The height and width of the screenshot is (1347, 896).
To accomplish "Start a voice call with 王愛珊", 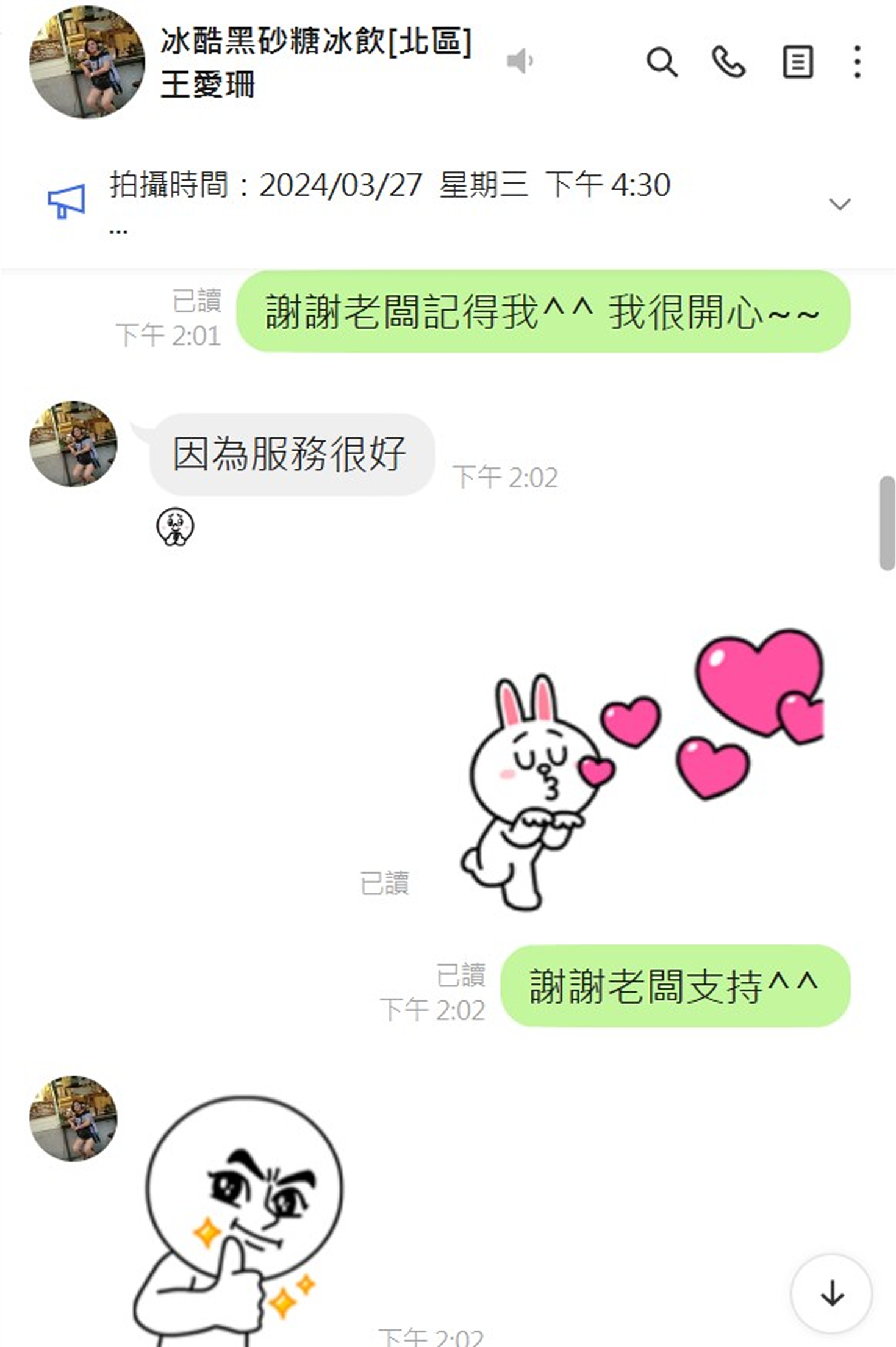I will pos(729,62).
